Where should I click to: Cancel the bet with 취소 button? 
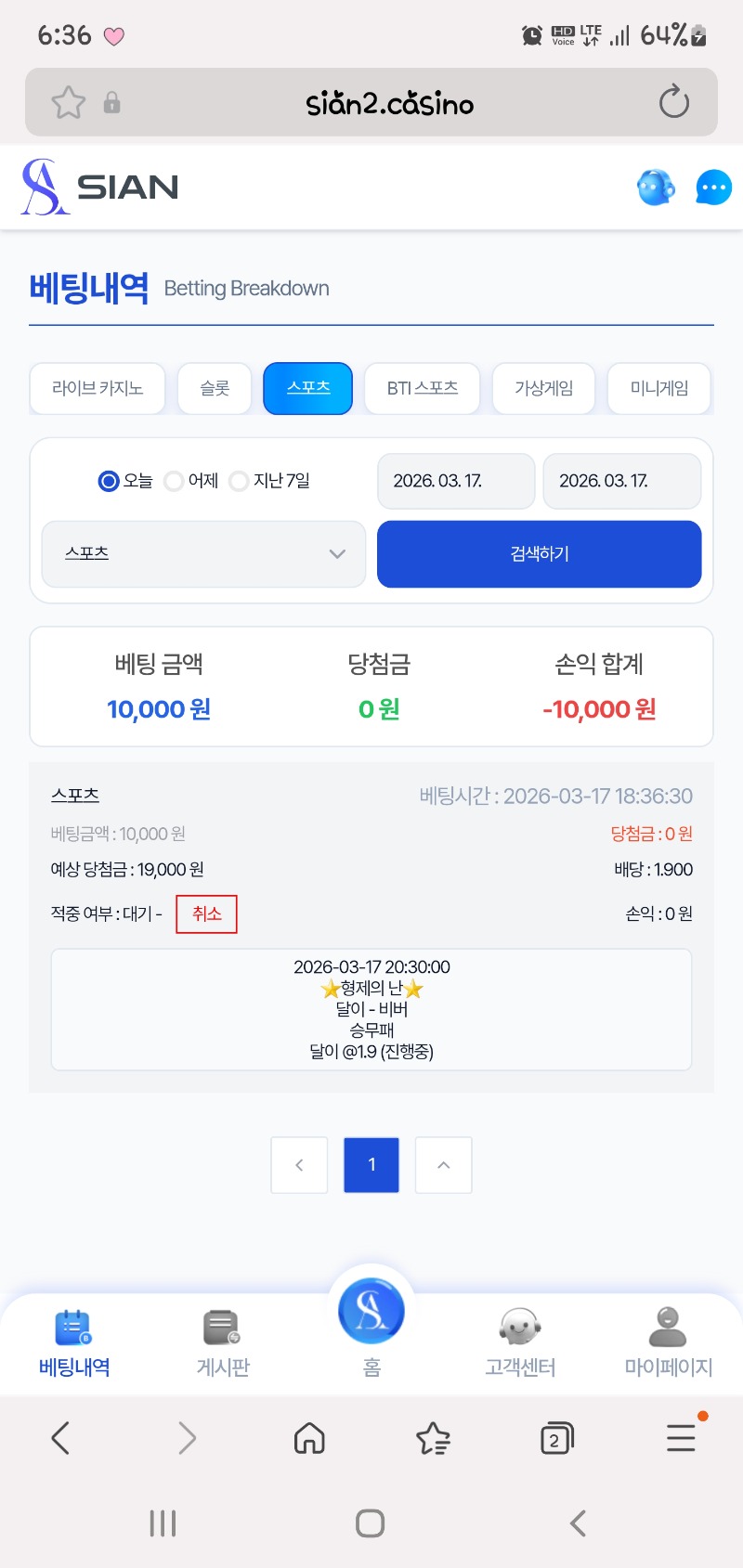(206, 914)
